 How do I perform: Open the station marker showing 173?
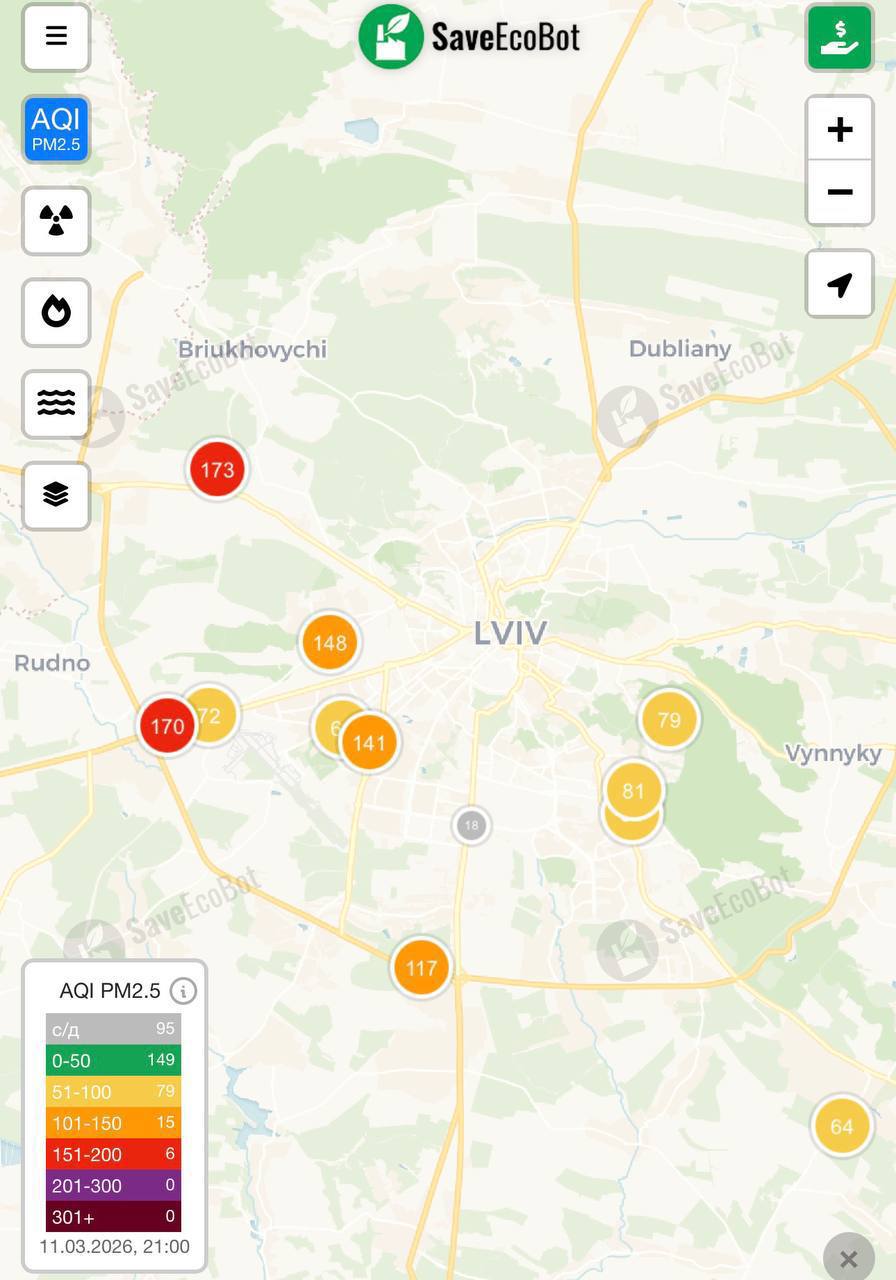click(x=217, y=469)
